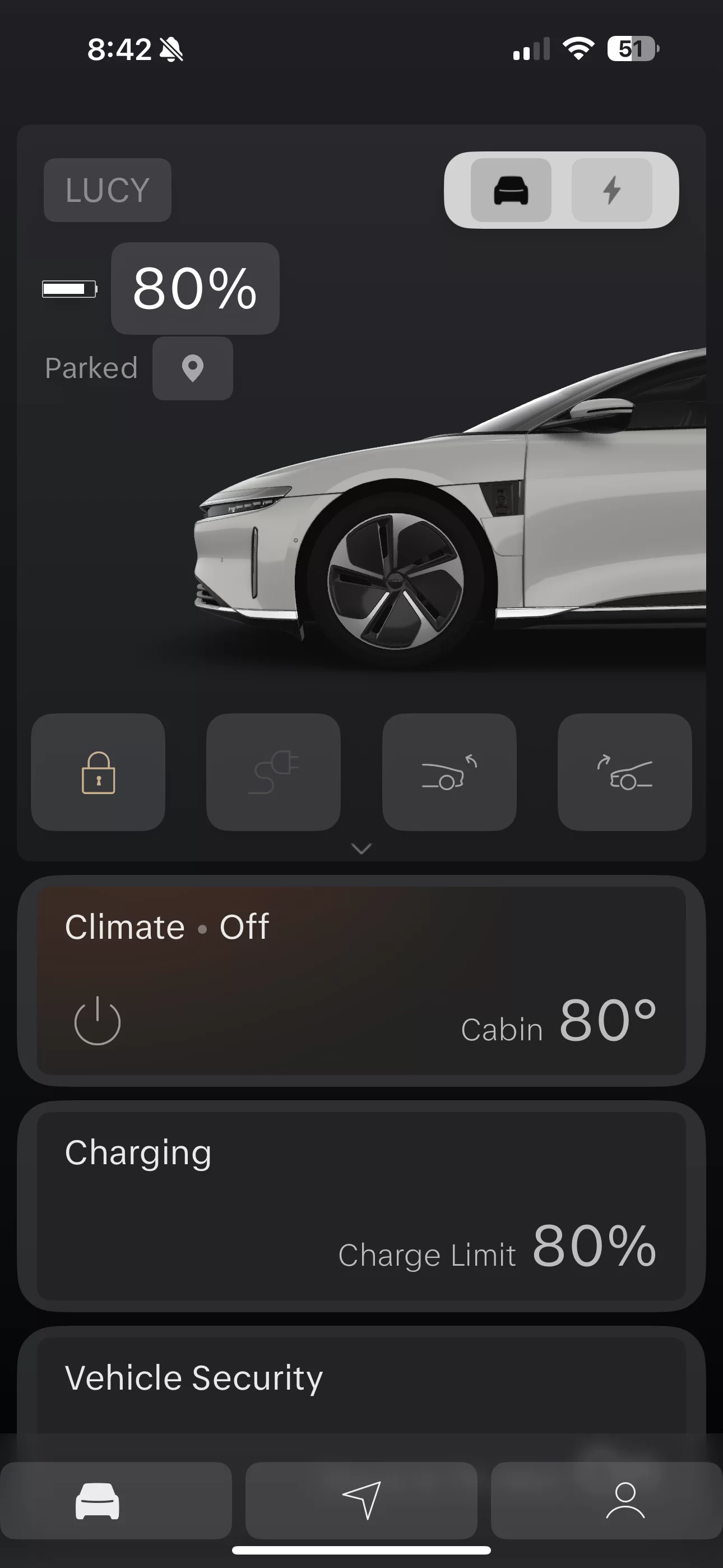Open the Climate card
Screen dimensions: 723x1568
click(361, 981)
